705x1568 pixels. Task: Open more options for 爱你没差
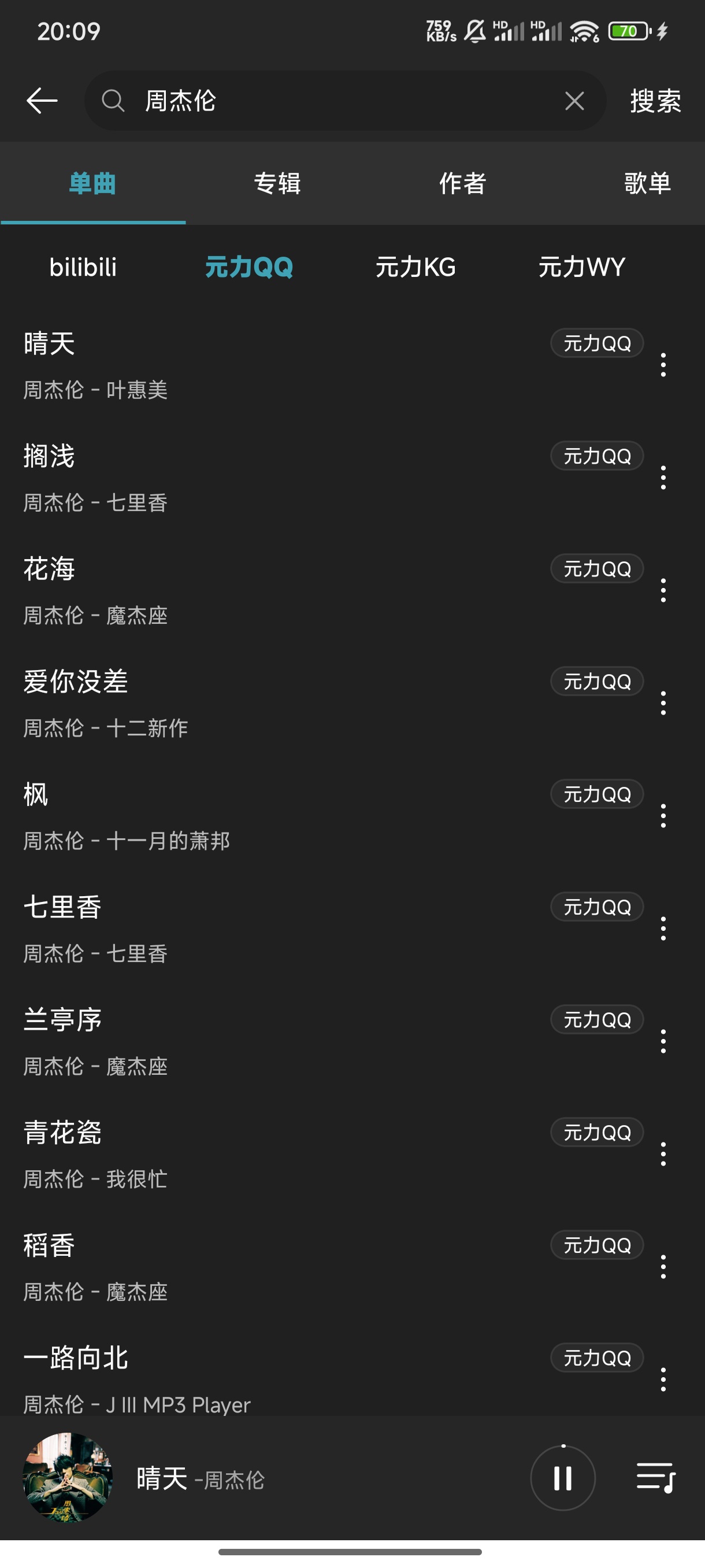click(663, 703)
